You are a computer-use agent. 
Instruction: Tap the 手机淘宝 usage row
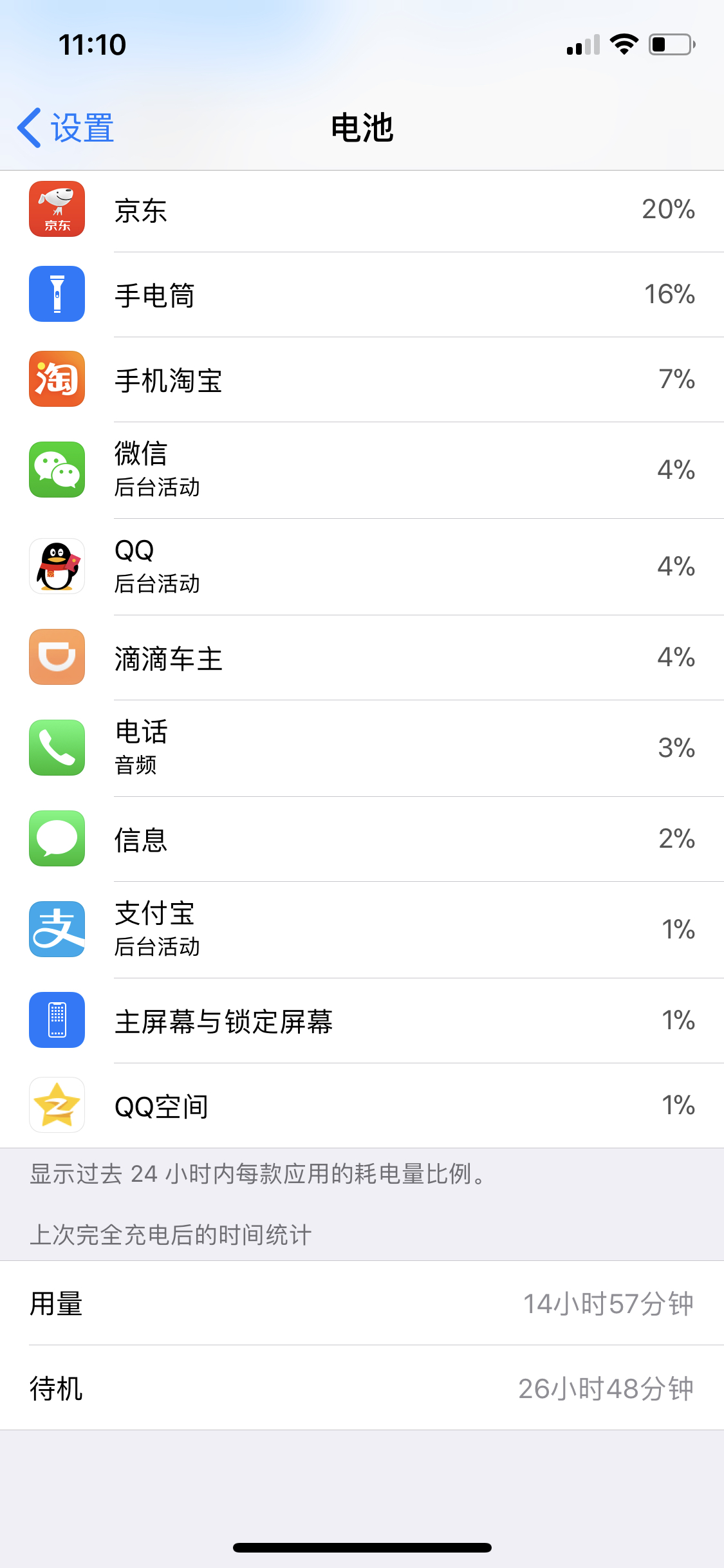[362, 380]
